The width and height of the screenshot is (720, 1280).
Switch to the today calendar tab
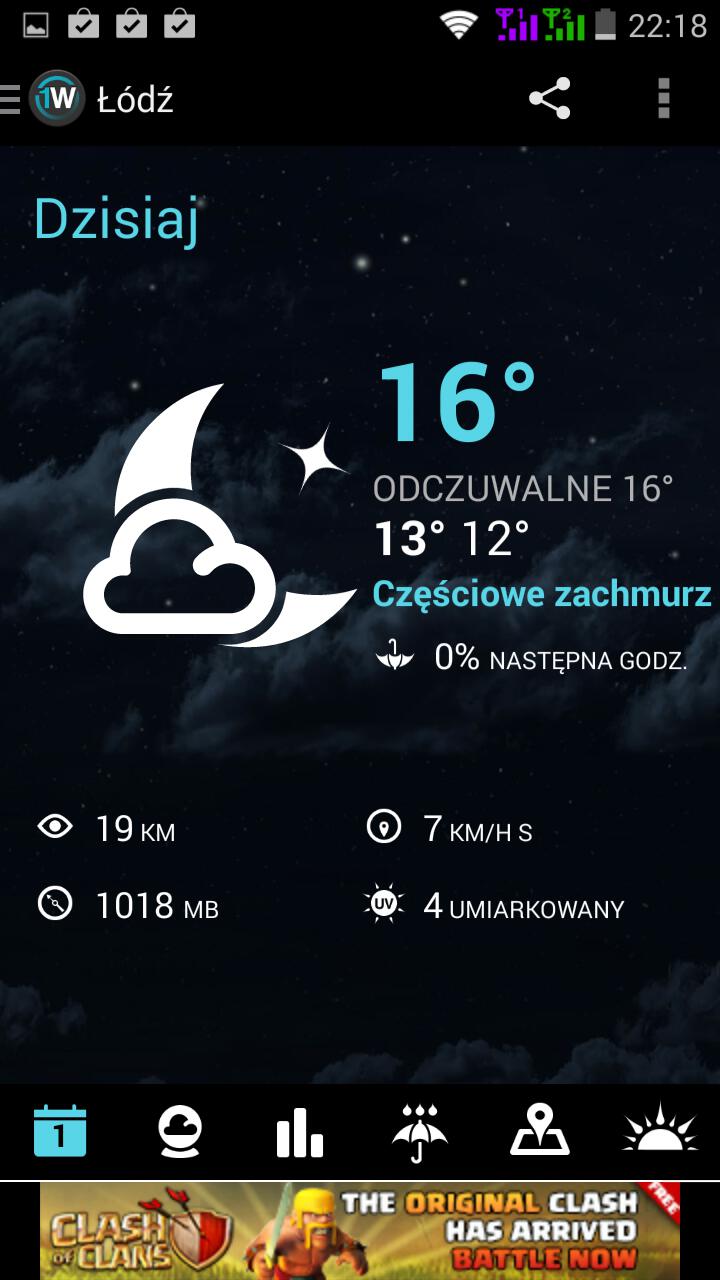coord(60,1131)
